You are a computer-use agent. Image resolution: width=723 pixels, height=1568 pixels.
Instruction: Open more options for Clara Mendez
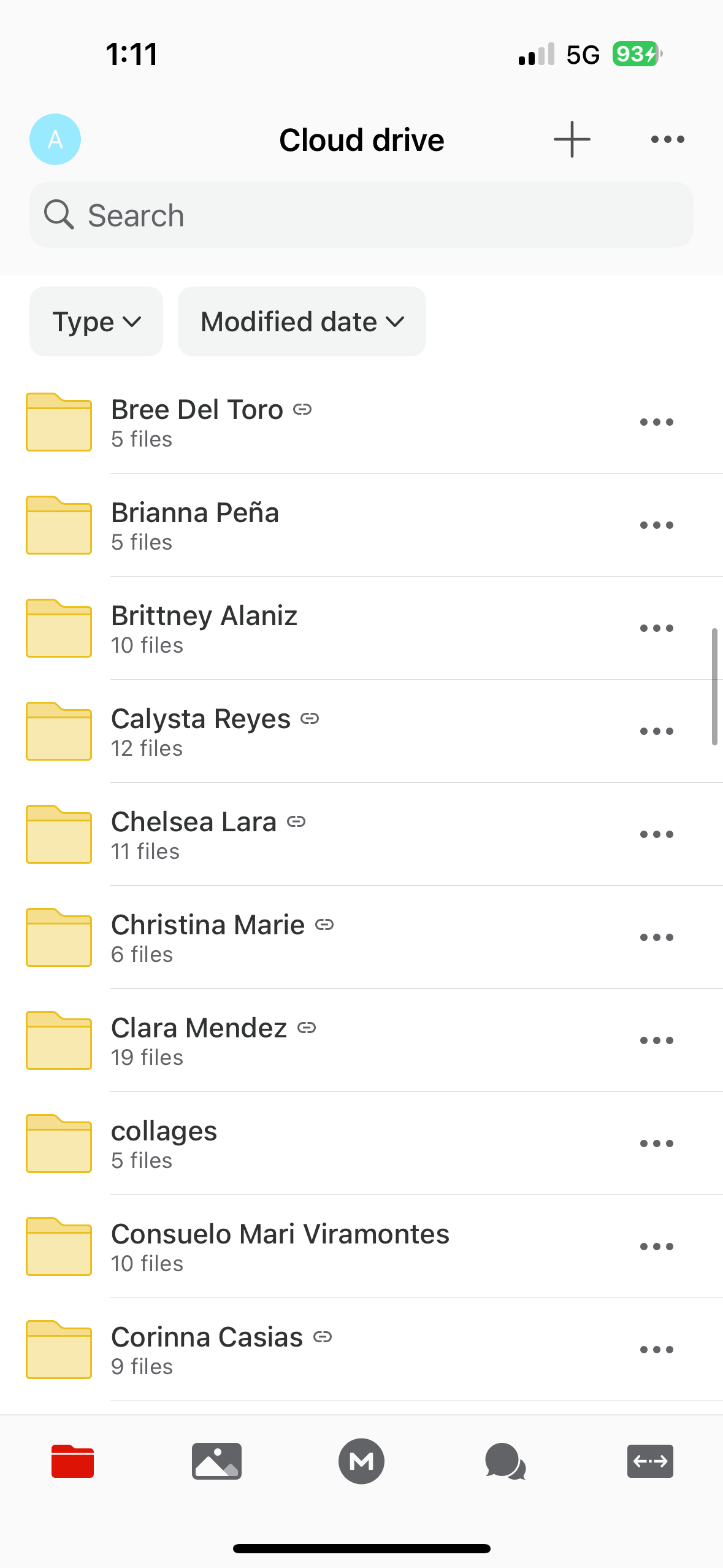click(656, 1040)
